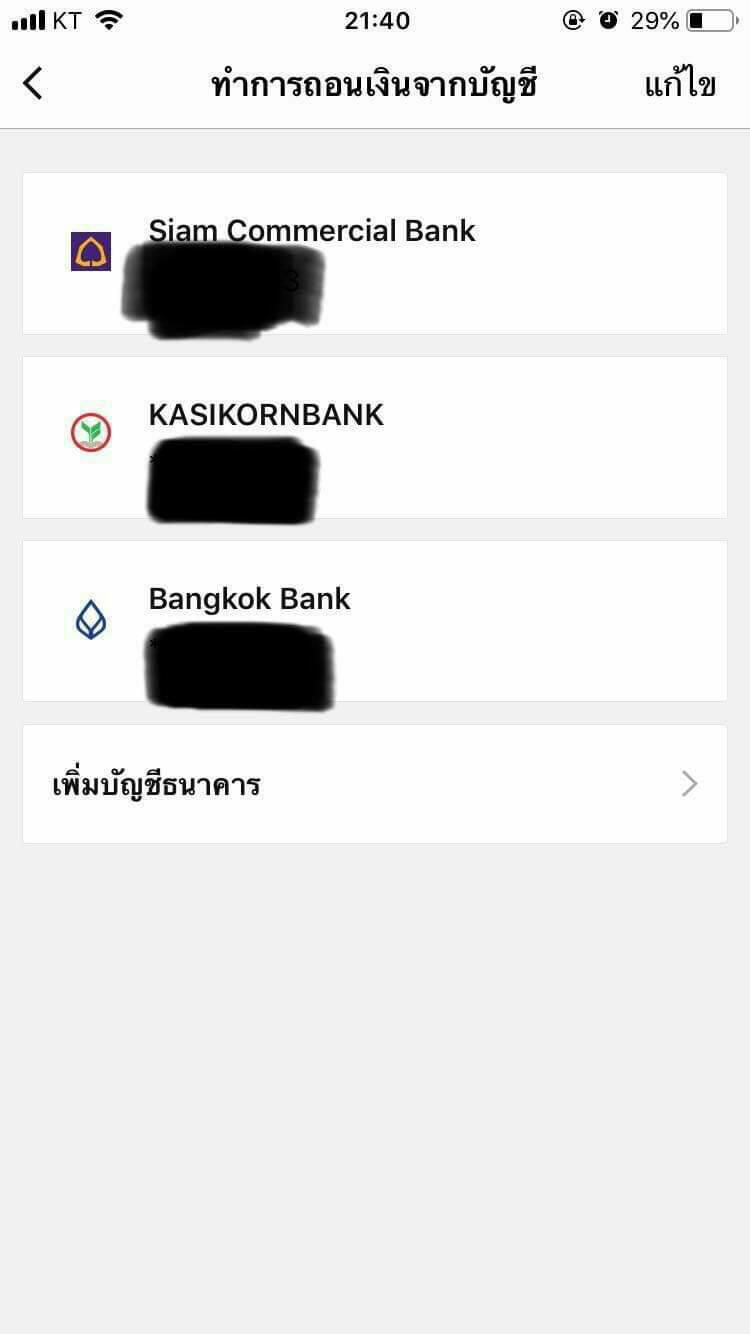
Task: Select the Siam Commercial Bank account
Action: tap(375, 253)
